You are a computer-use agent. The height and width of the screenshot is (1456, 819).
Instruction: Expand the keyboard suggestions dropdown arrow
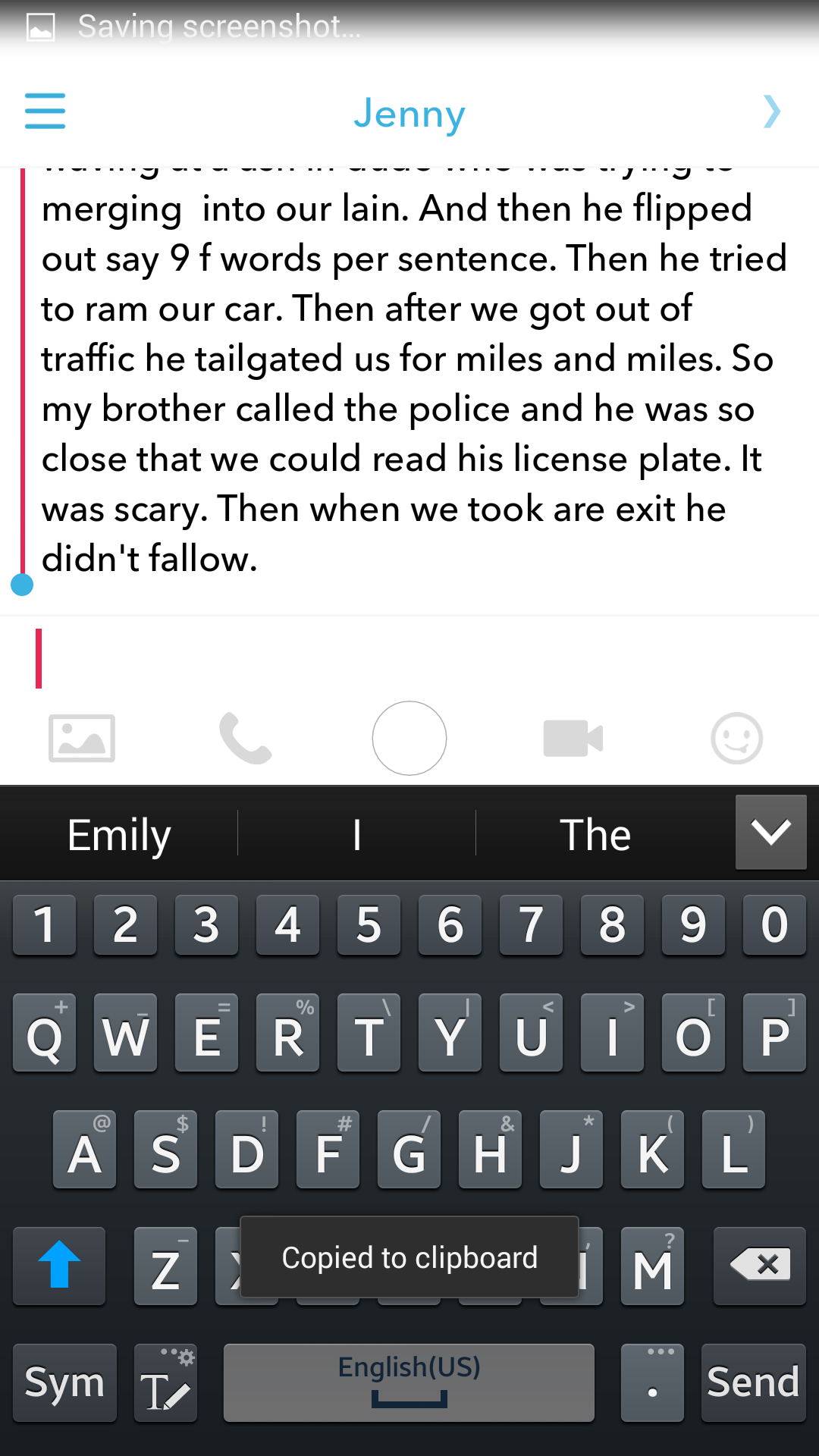(x=770, y=832)
